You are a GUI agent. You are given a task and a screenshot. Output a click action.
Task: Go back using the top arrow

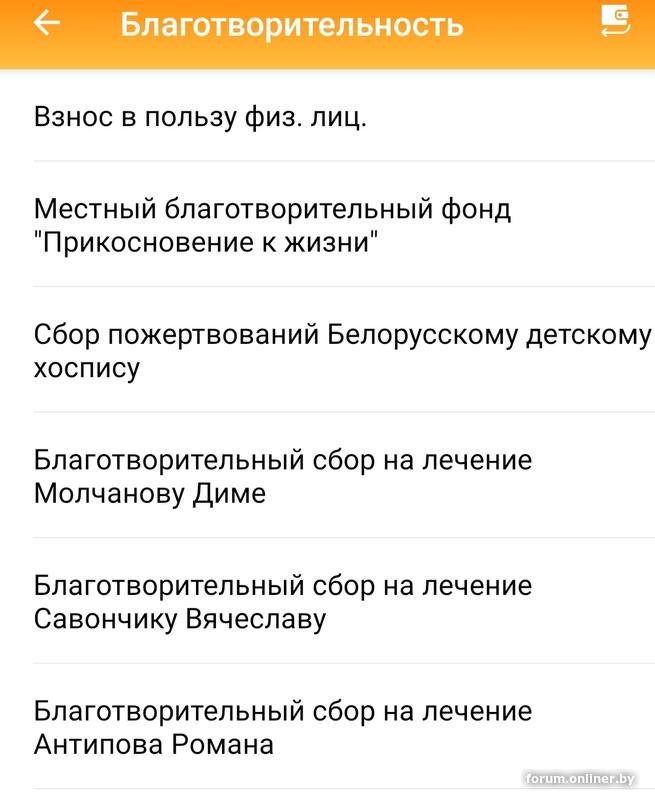tap(46, 24)
